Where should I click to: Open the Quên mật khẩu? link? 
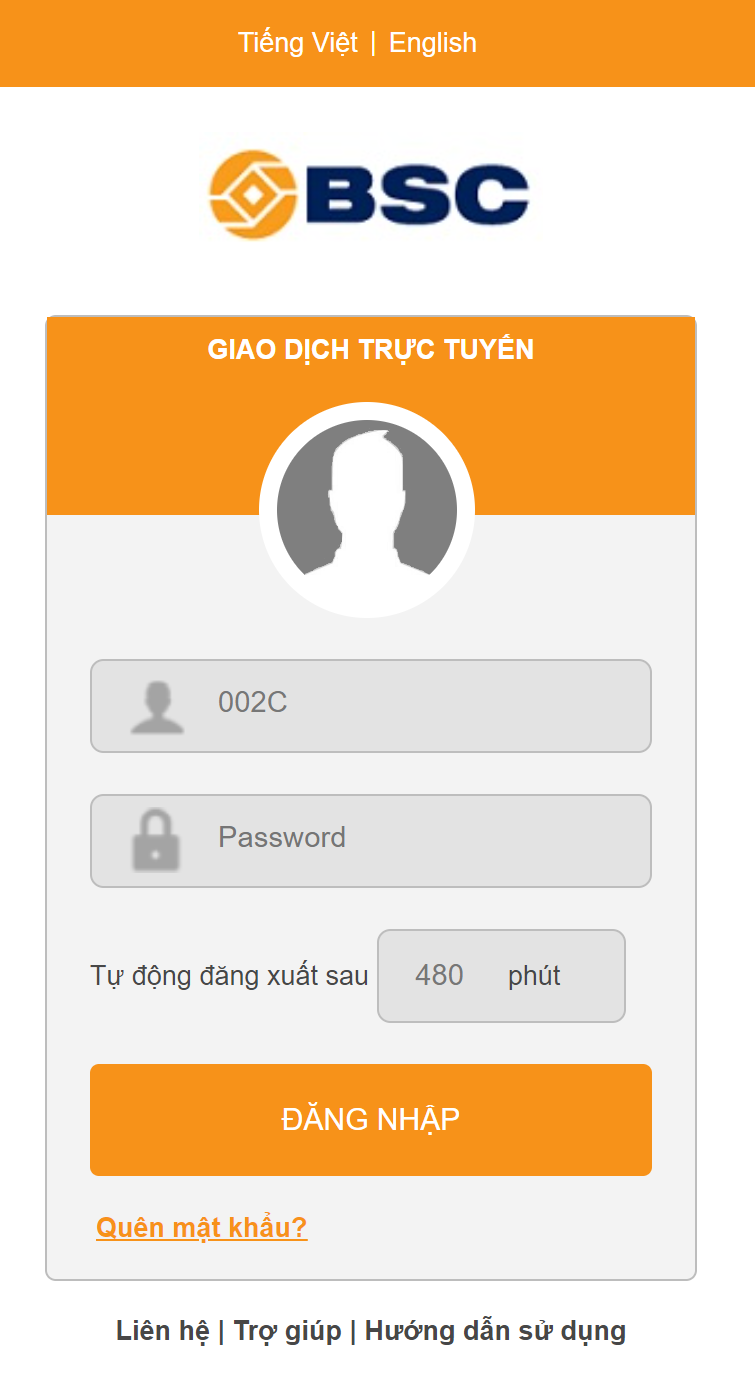click(x=202, y=1228)
